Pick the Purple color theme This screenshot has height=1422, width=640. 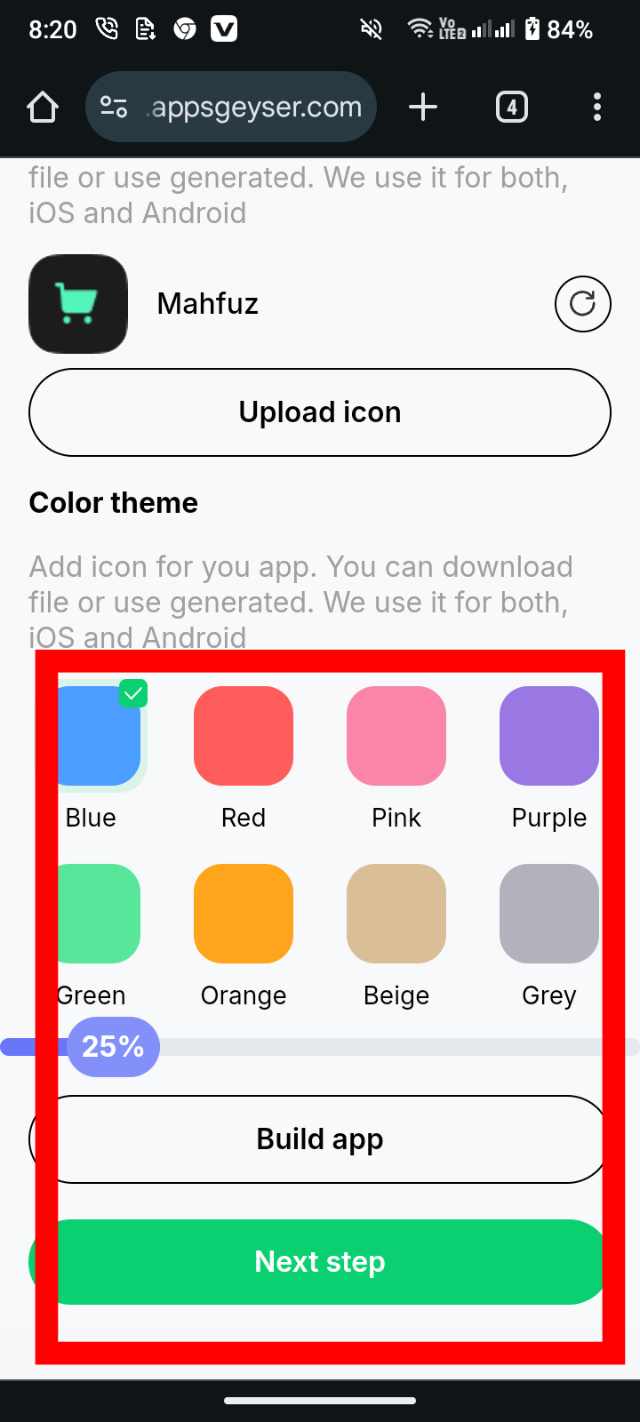tap(549, 736)
